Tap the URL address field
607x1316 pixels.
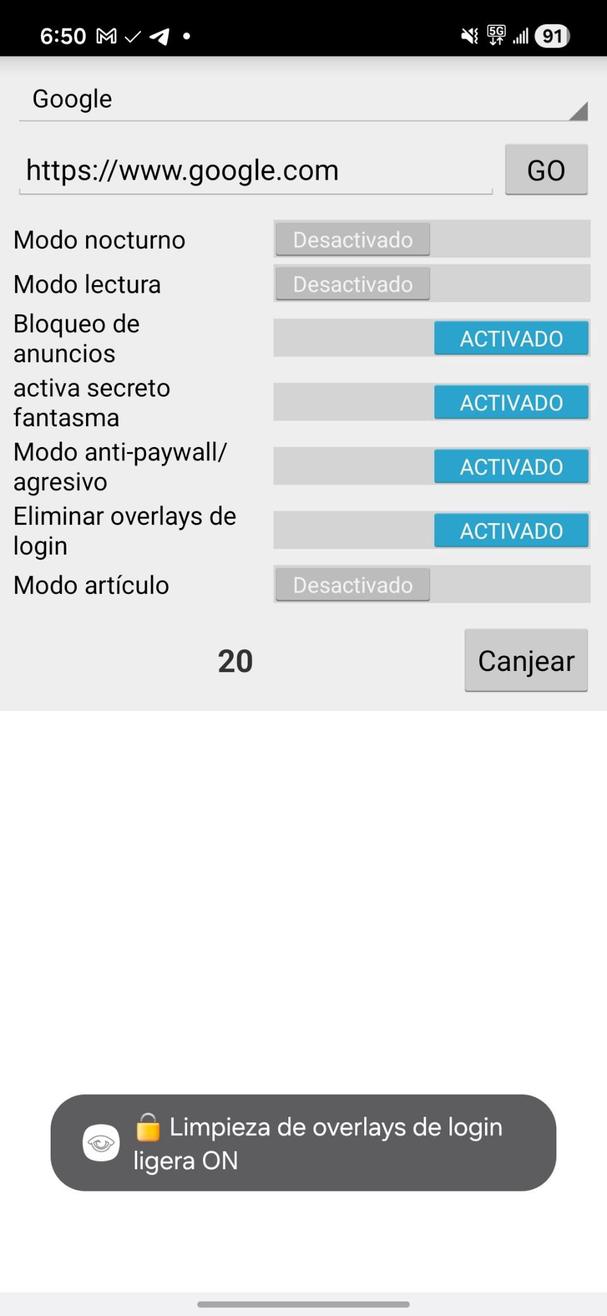[x=256, y=171]
